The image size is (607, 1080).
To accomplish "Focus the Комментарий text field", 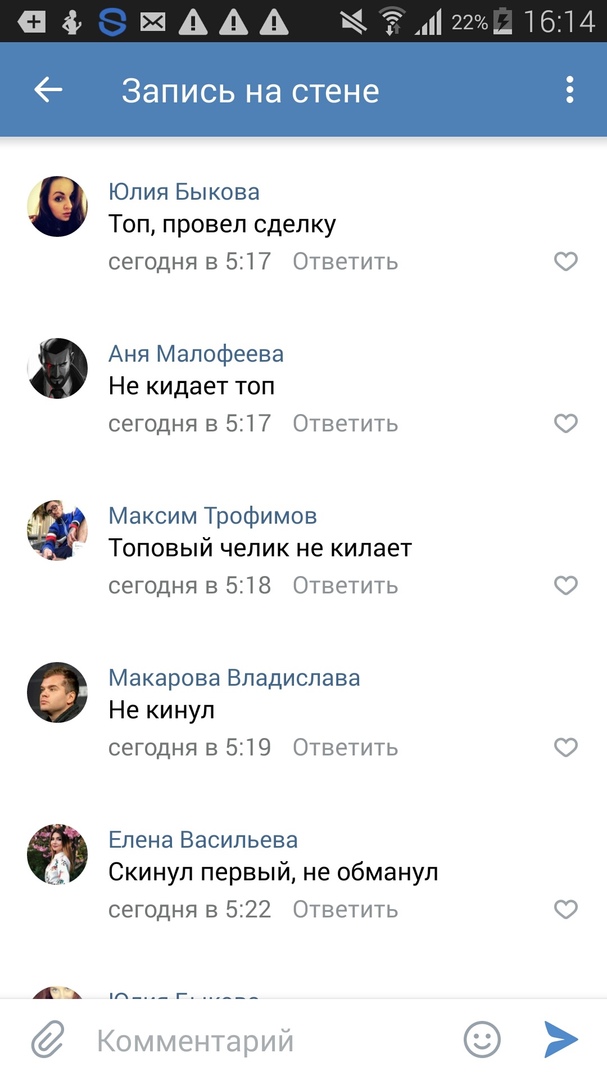I will 270,1040.
